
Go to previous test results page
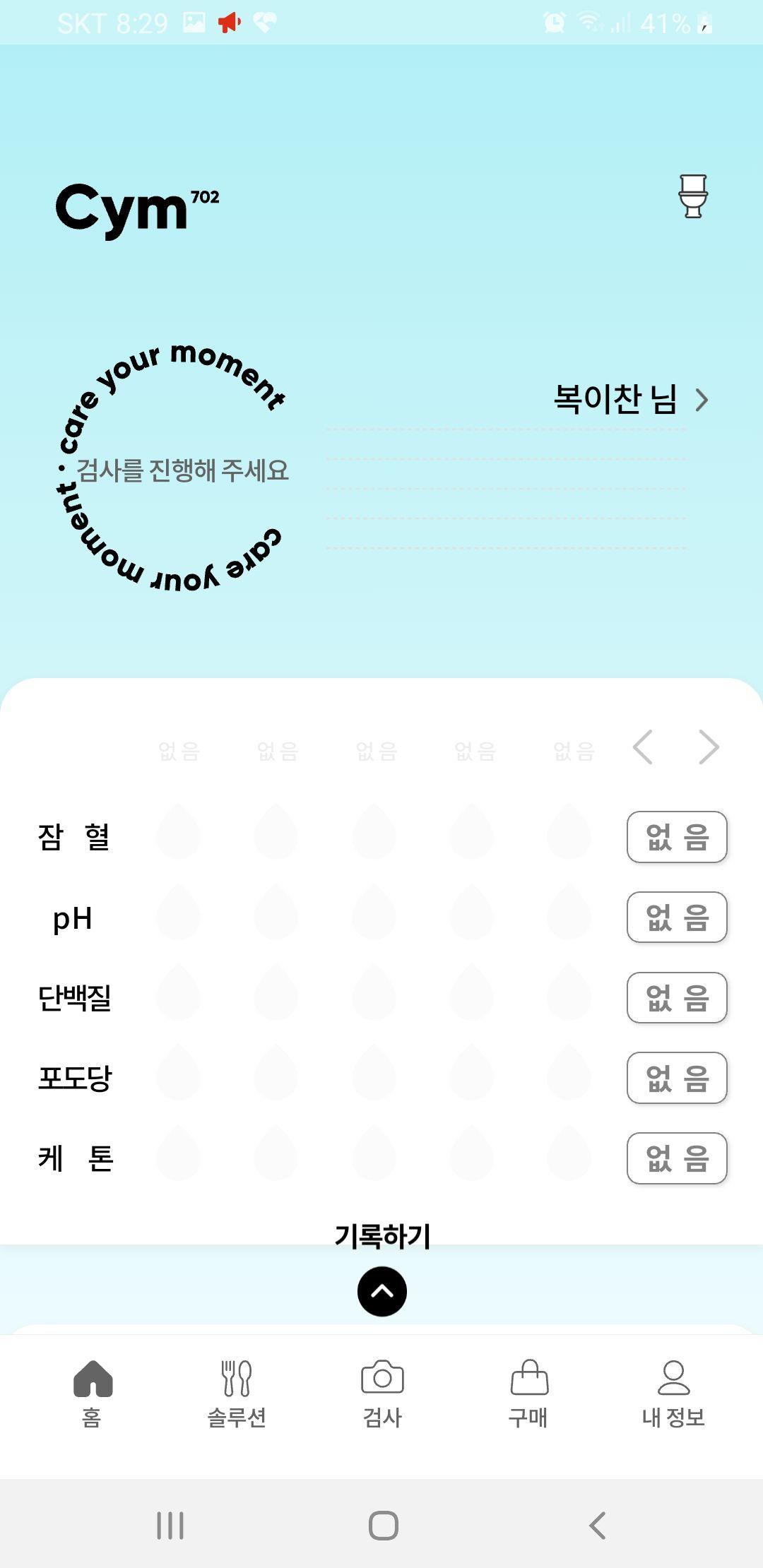[642, 747]
